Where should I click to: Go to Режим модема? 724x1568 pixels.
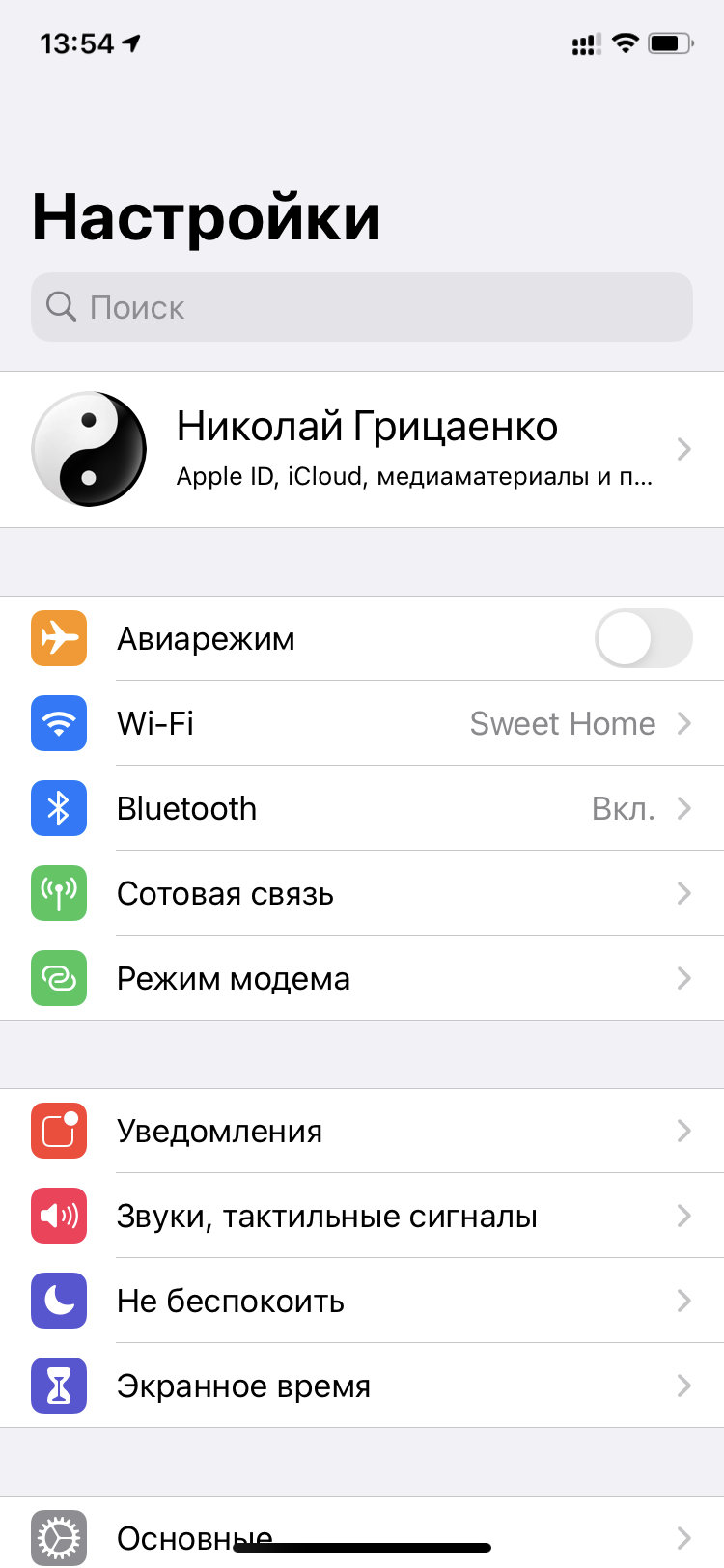[x=362, y=978]
